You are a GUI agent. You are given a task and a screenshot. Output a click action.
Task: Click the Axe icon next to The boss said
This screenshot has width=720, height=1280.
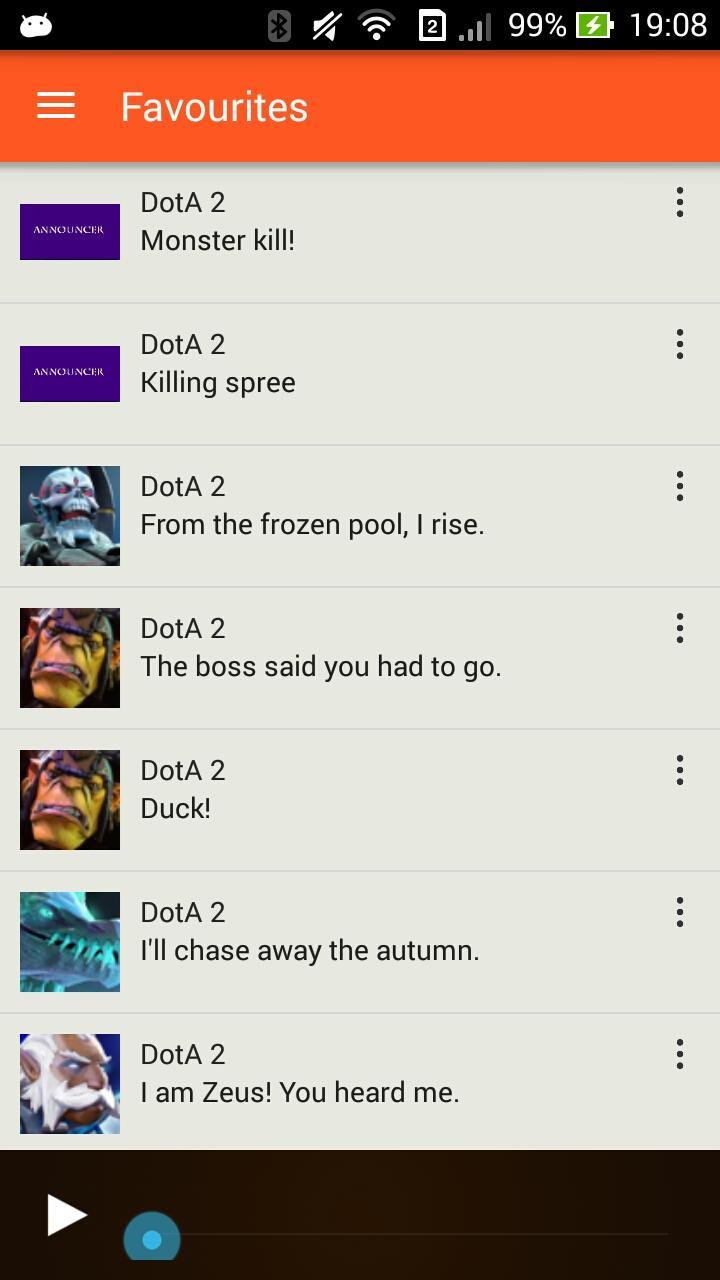click(x=69, y=657)
